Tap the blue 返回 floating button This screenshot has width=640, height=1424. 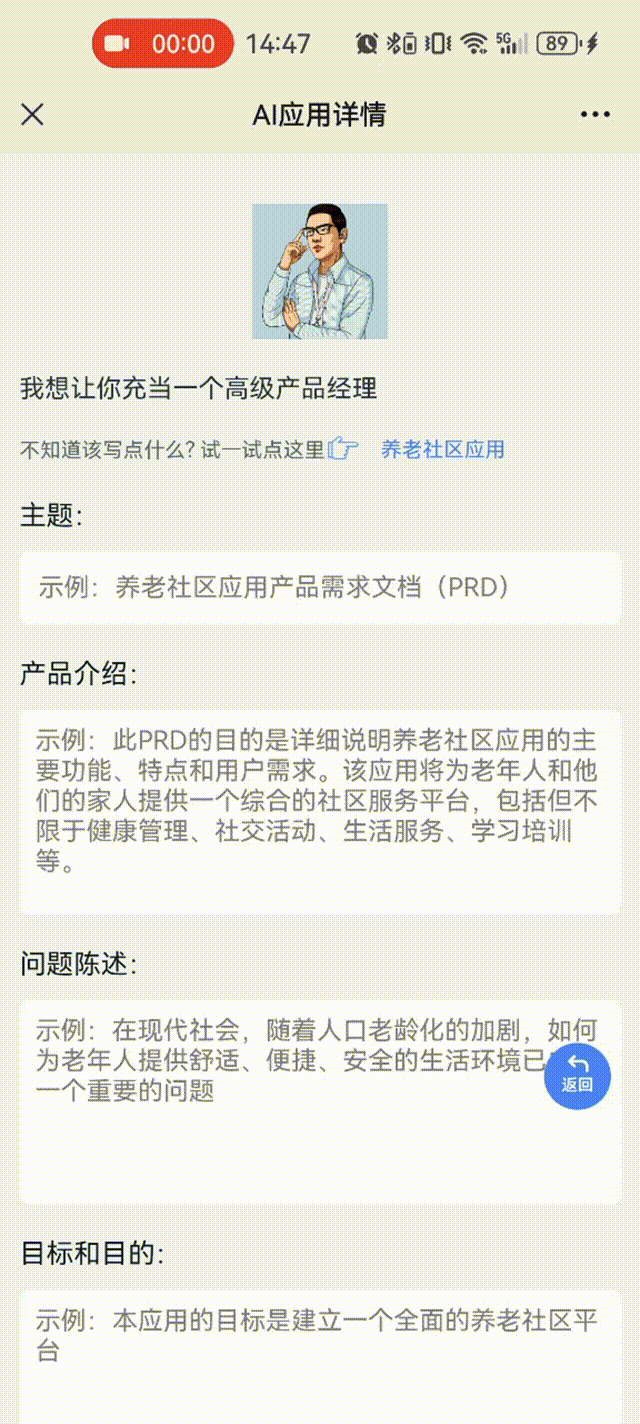[577, 1076]
